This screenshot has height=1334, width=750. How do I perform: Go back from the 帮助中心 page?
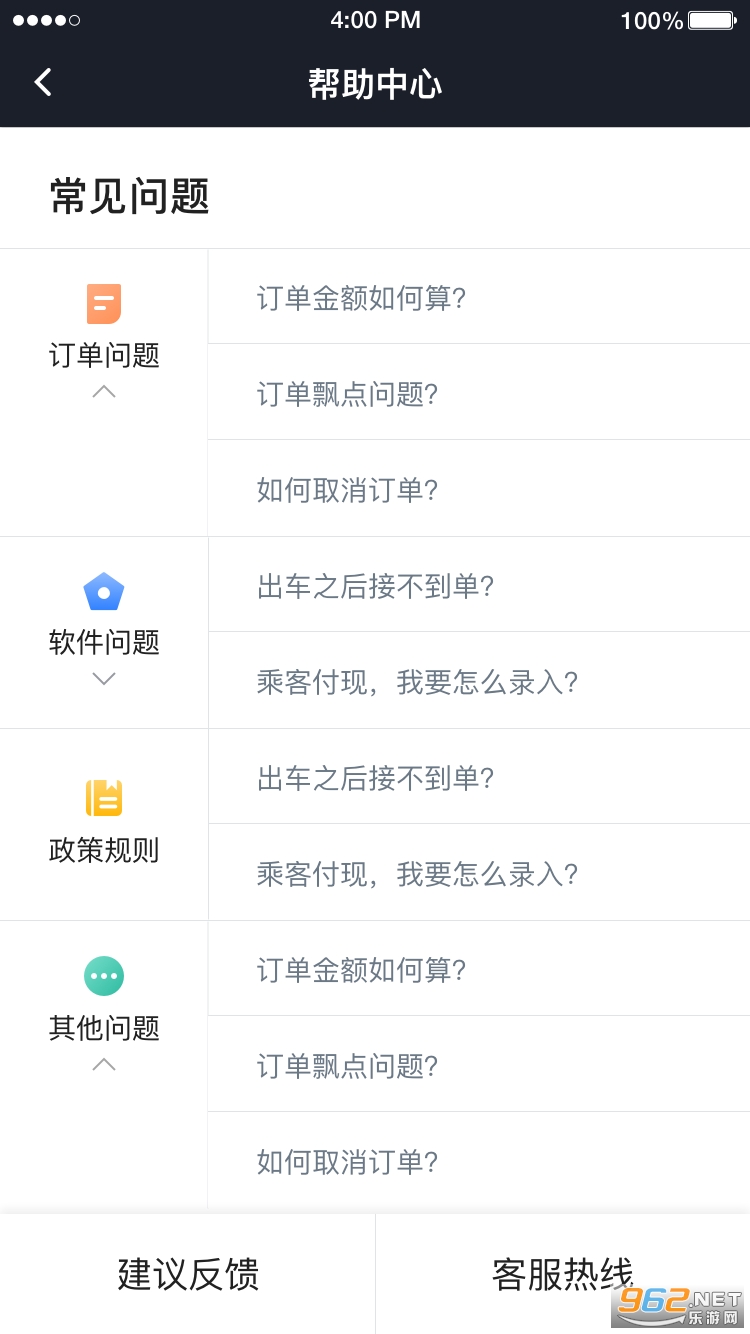coord(43,82)
